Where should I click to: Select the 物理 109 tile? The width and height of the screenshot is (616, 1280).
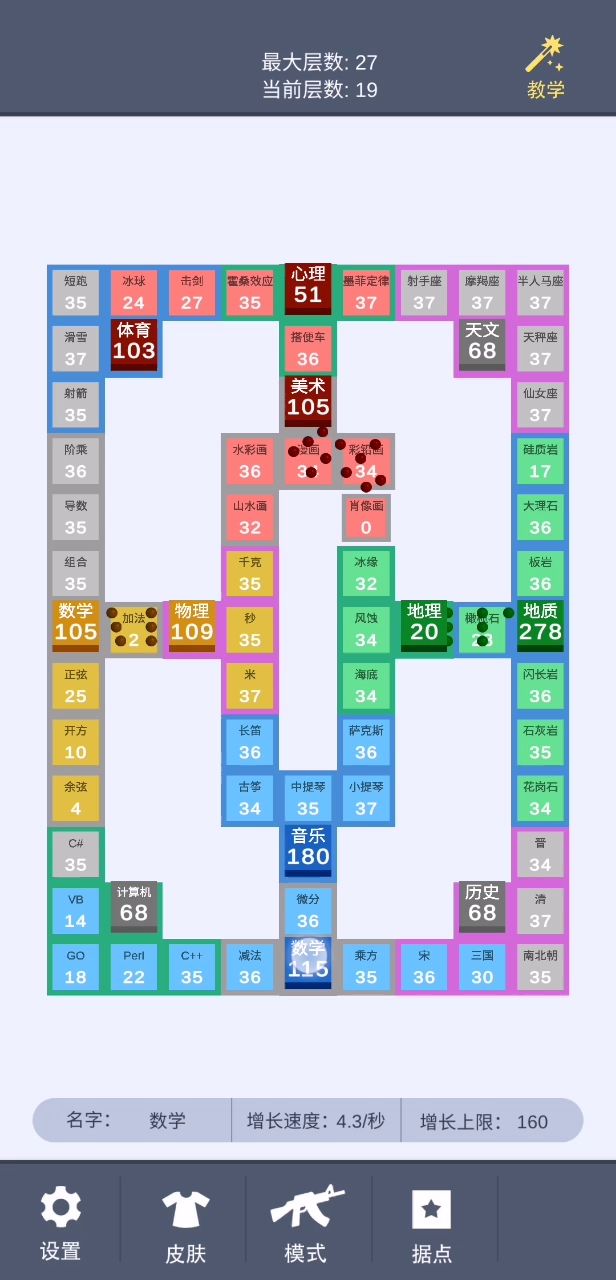point(192,623)
